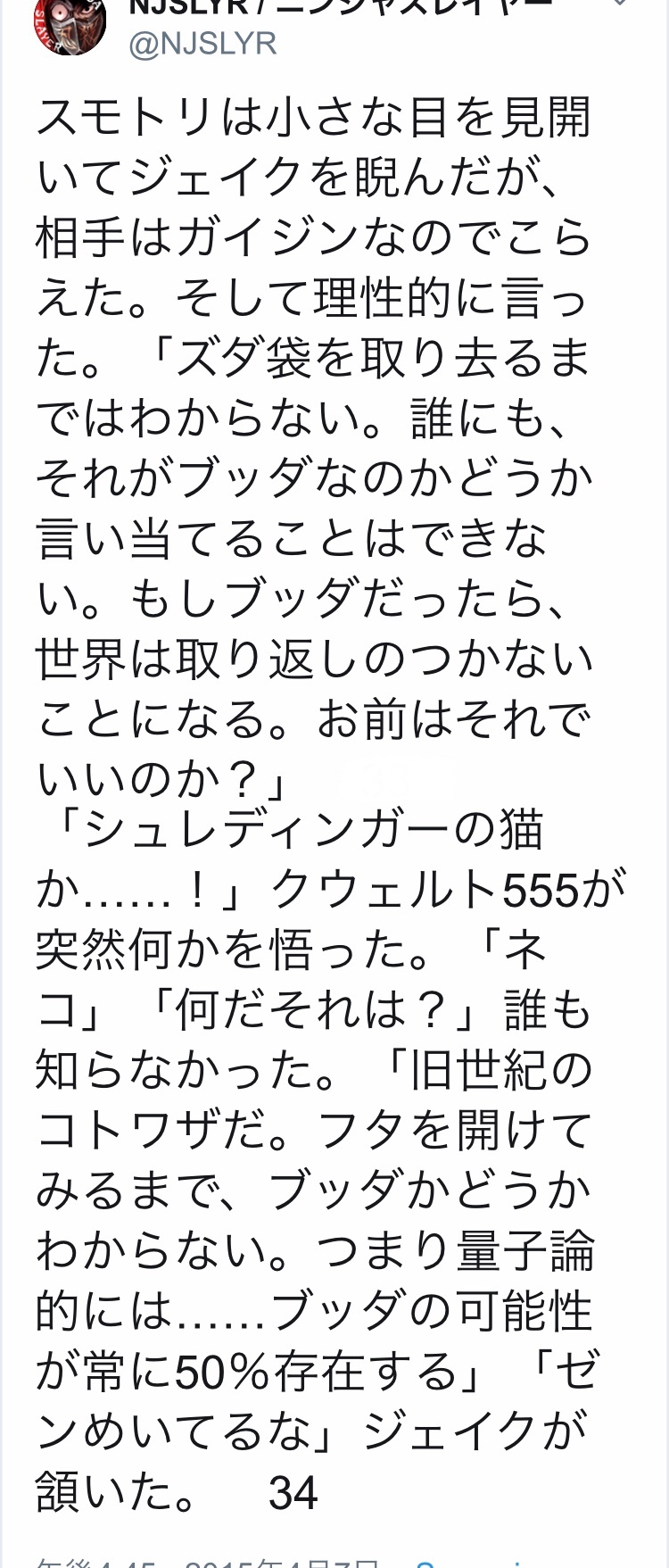669x1568 pixels.
Task: Open the @NJSLYR account handle
Action: pos(202,43)
